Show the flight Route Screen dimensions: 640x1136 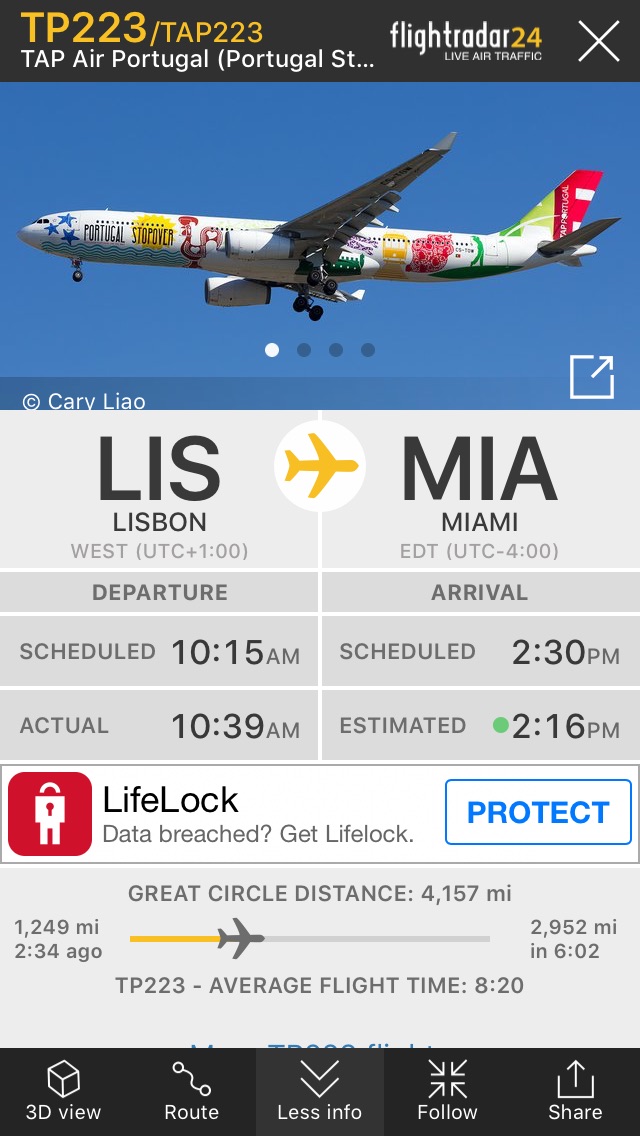tap(191, 1092)
